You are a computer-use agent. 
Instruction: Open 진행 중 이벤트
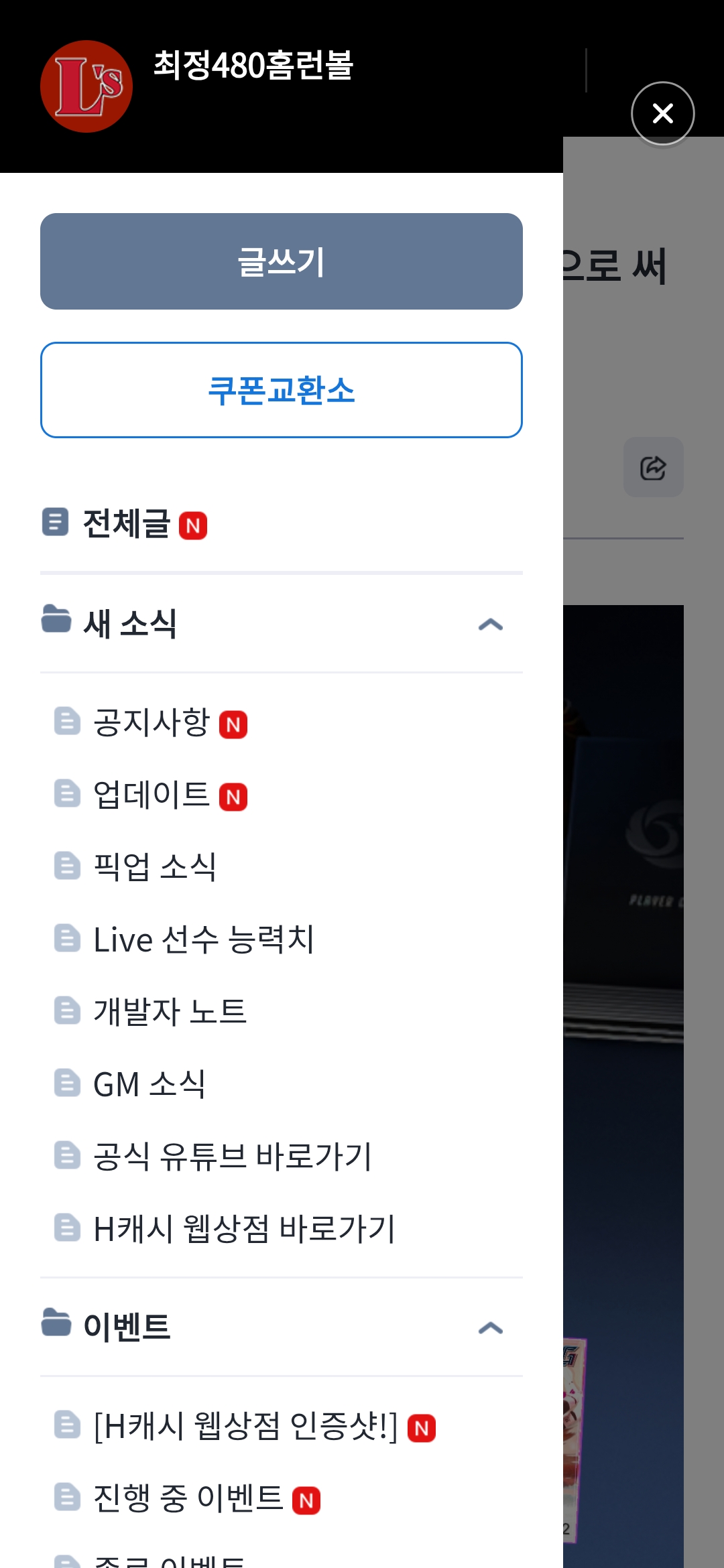click(x=188, y=1498)
